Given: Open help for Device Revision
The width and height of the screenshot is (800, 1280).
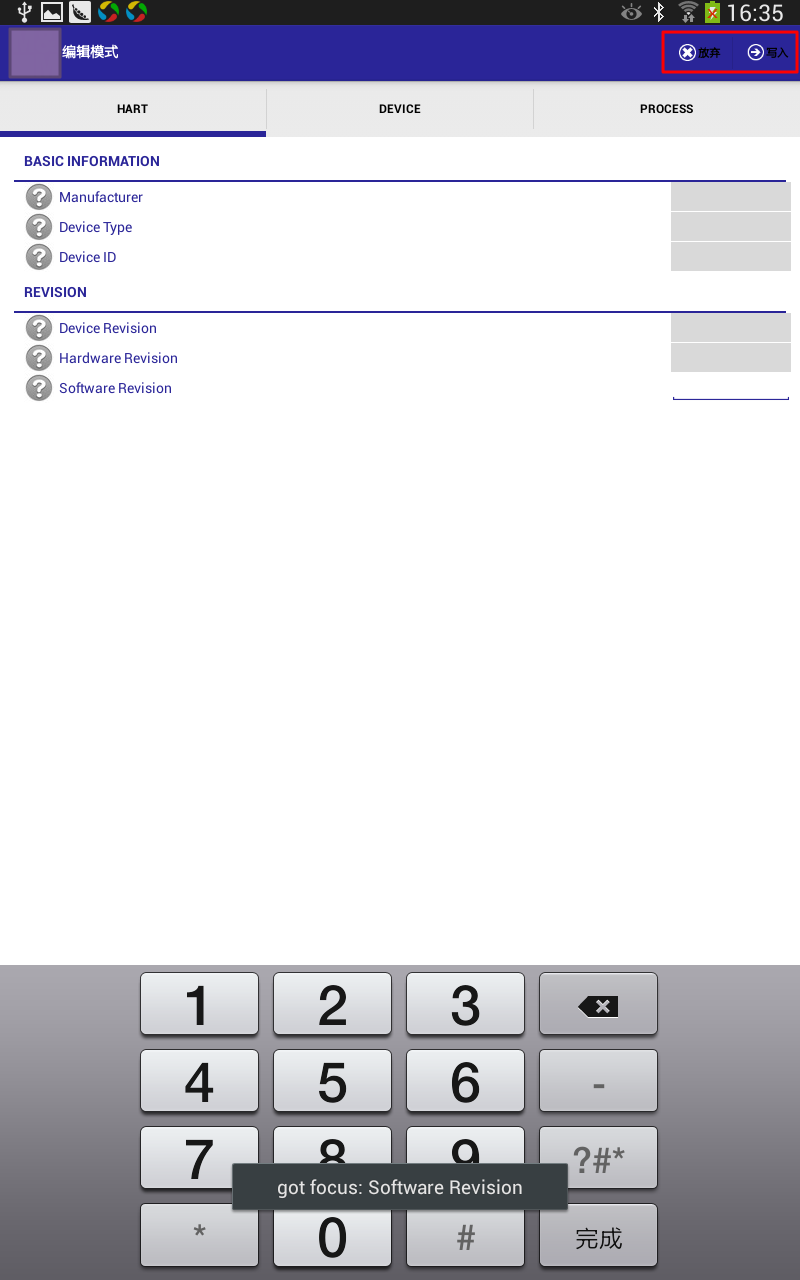Looking at the screenshot, I should tap(38, 328).
